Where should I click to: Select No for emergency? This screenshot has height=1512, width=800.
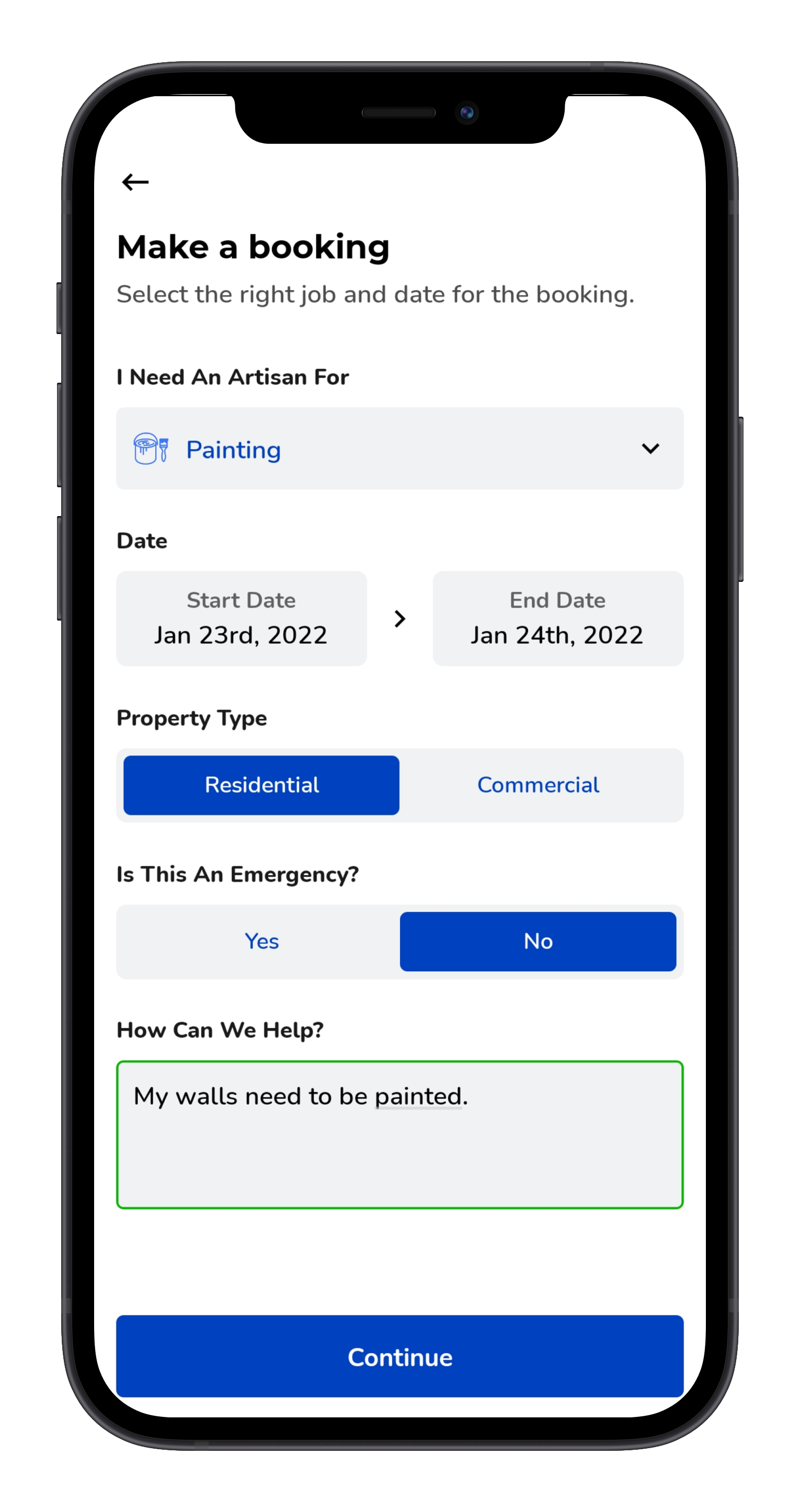coord(538,941)
